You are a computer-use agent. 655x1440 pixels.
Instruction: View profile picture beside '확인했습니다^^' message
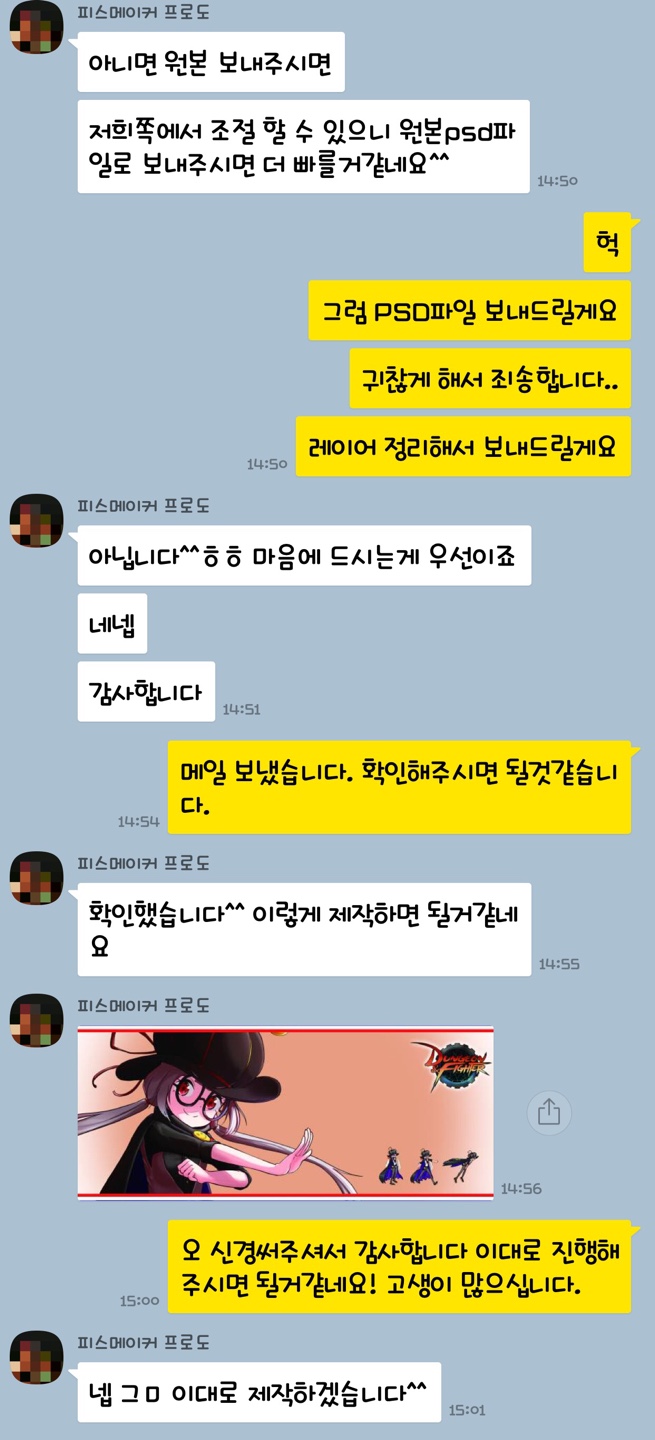(37, 878)
